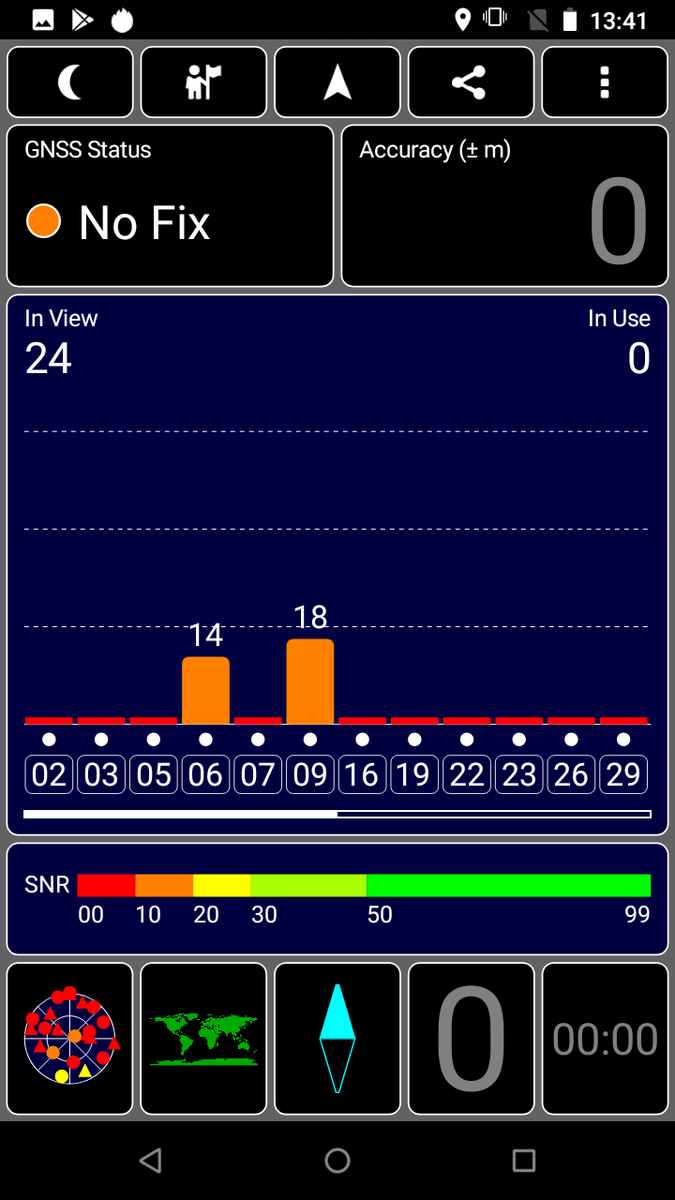Open the Accuracy panel

coord(504,206)
